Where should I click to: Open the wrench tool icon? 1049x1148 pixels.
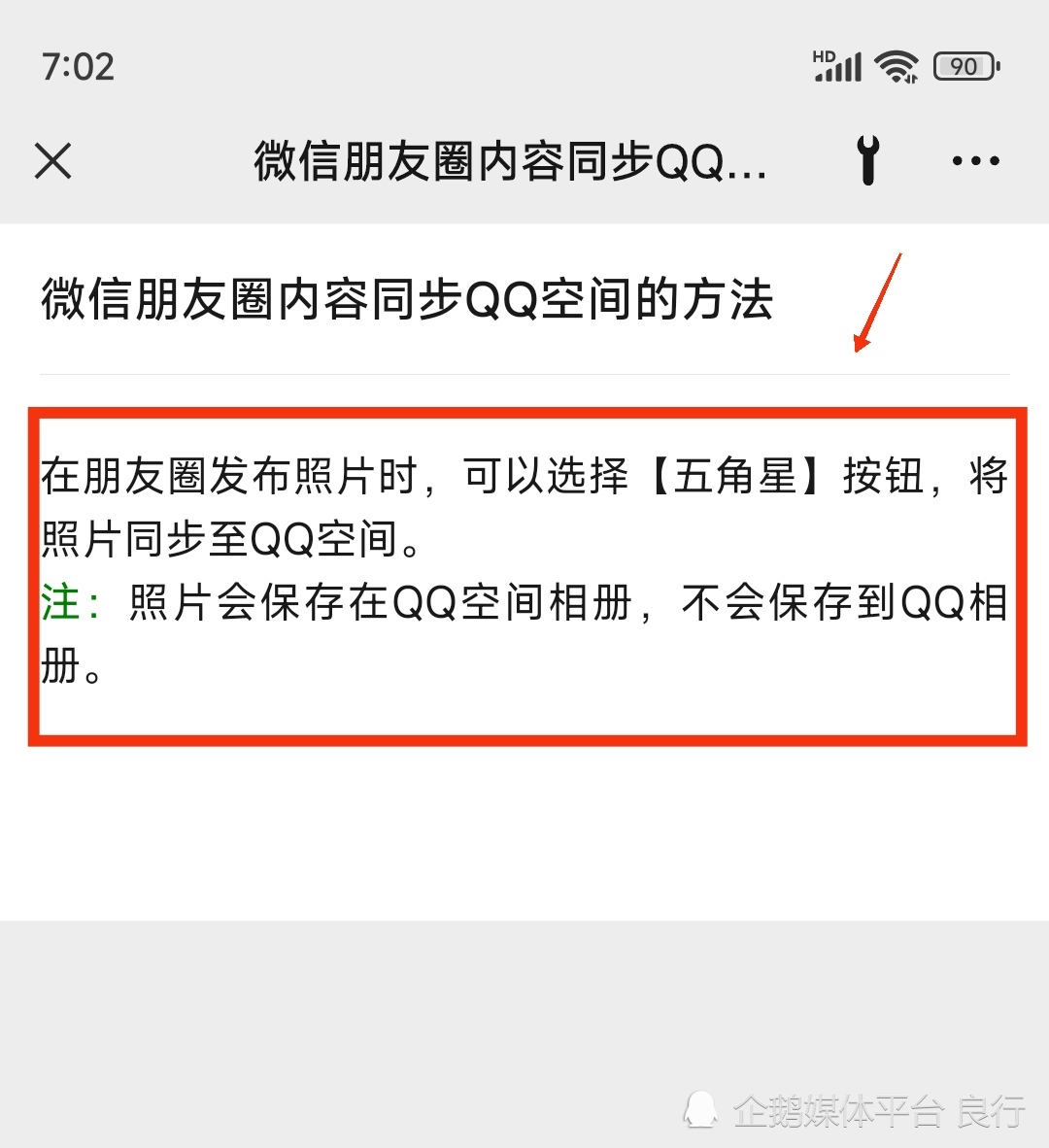point(868,160)
